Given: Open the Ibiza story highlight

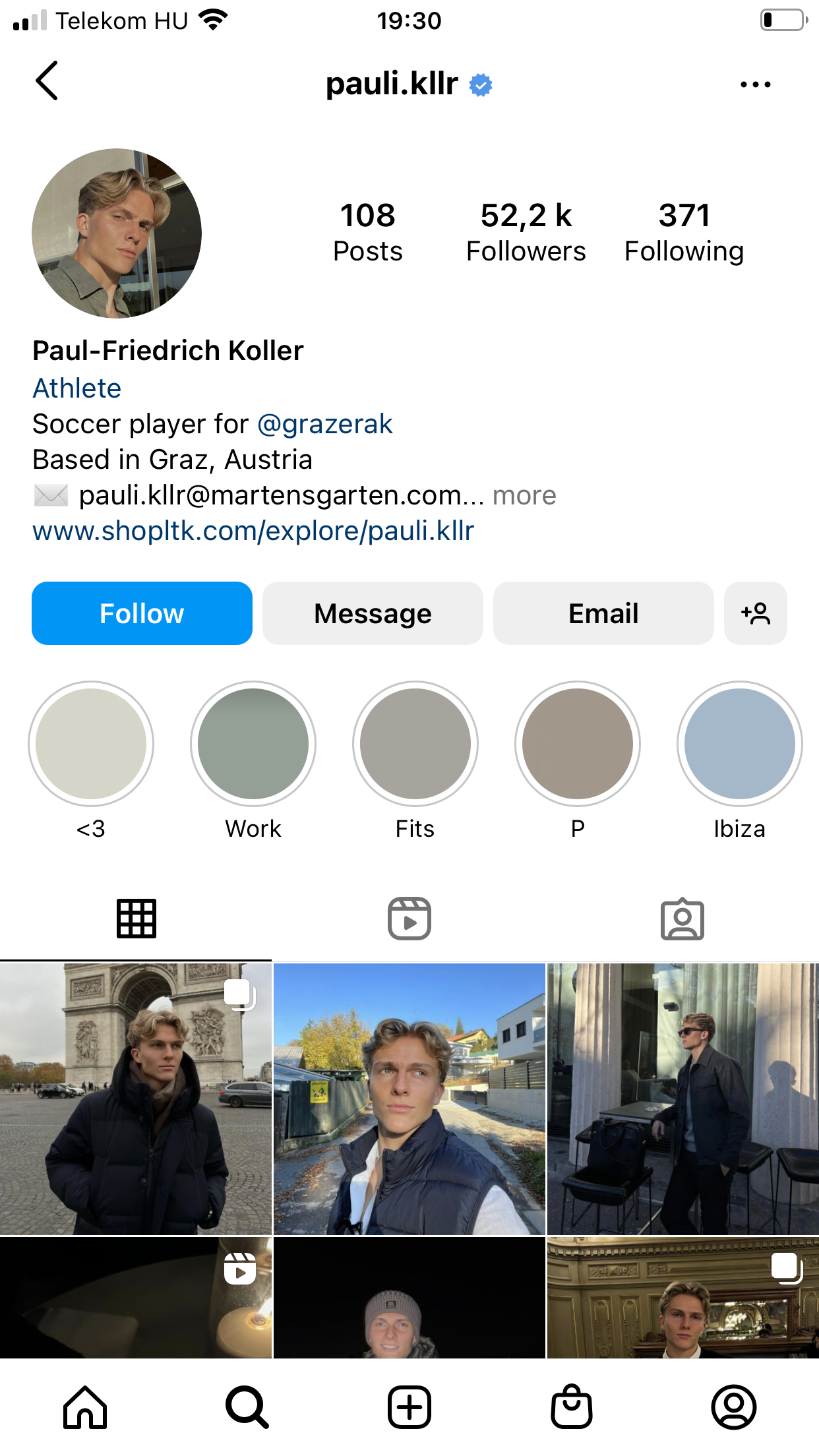Looking at the screenshot, I should click(739, 744).
